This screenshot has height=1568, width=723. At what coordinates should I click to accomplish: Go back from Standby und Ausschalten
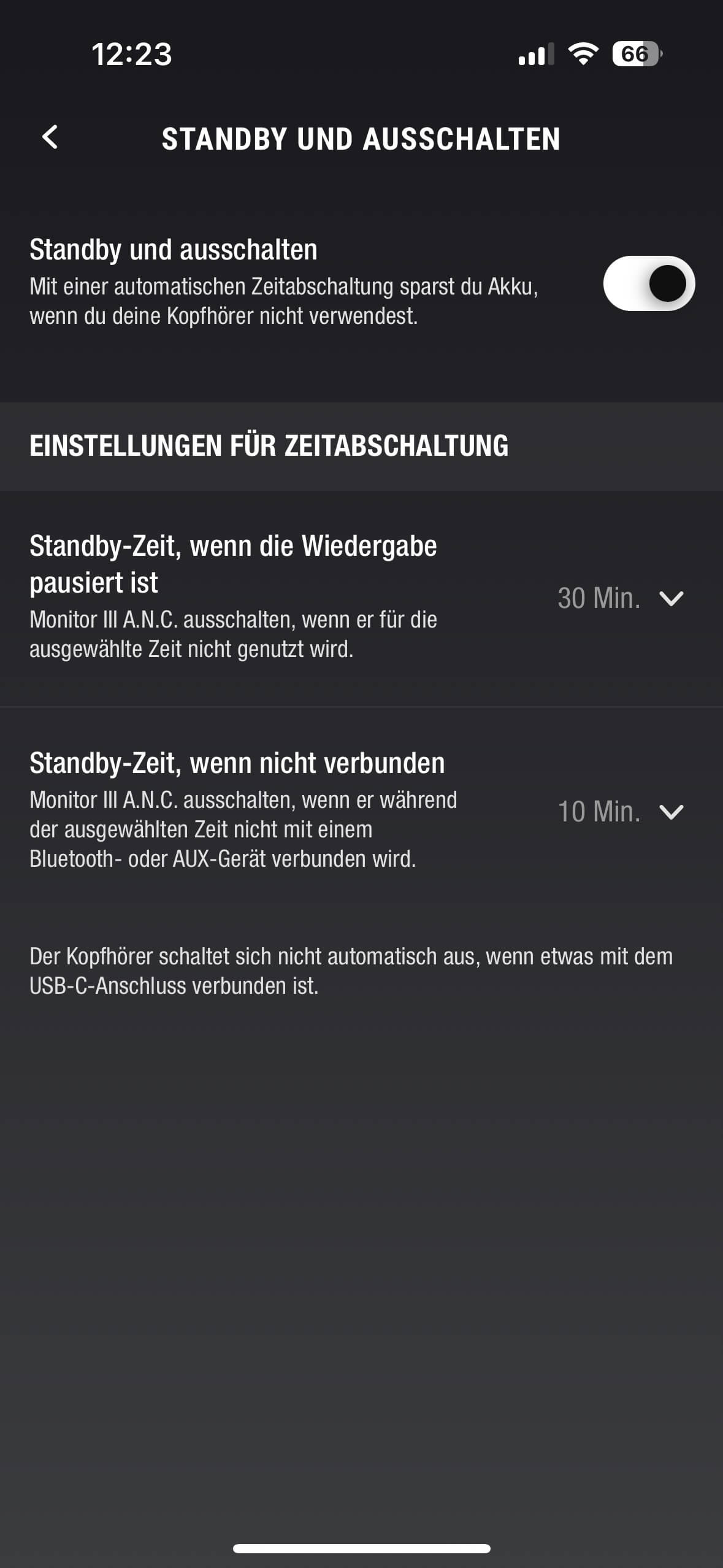click(x=50, y=137)
